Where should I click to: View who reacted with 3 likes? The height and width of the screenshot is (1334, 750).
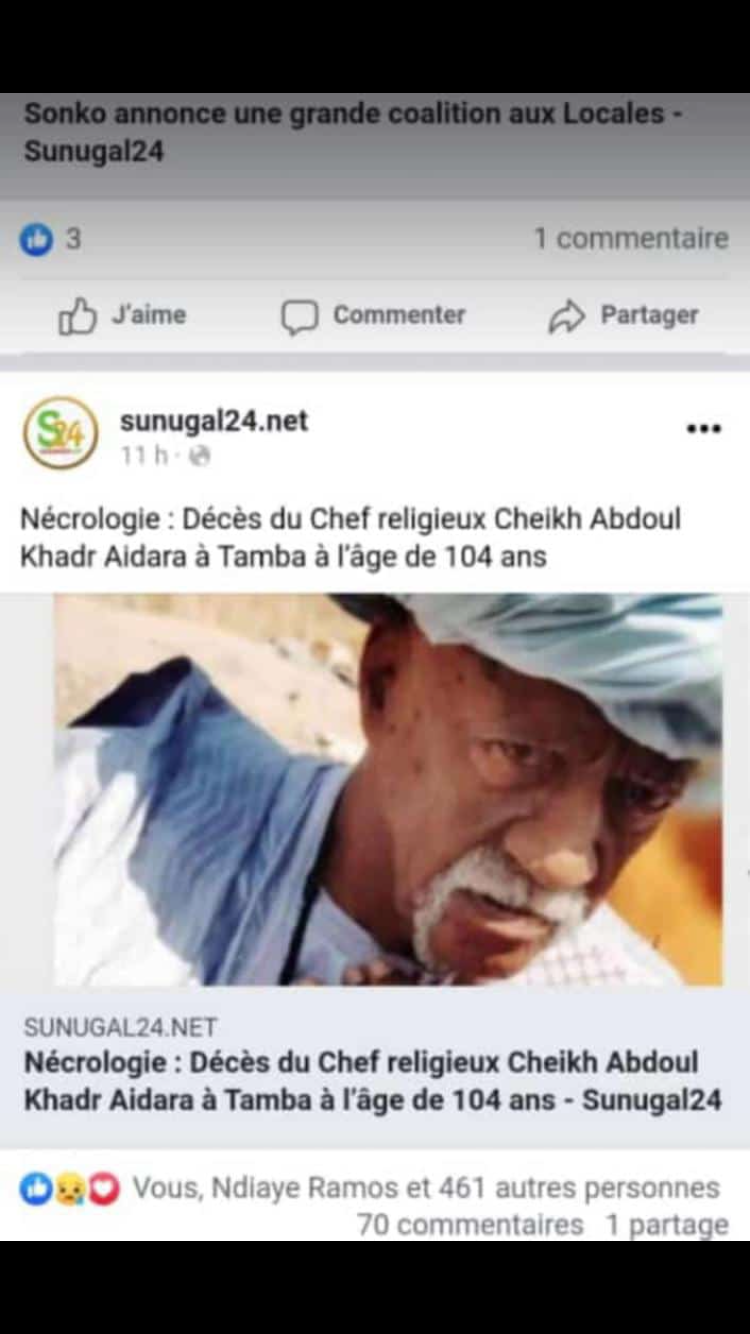point(50,239)
